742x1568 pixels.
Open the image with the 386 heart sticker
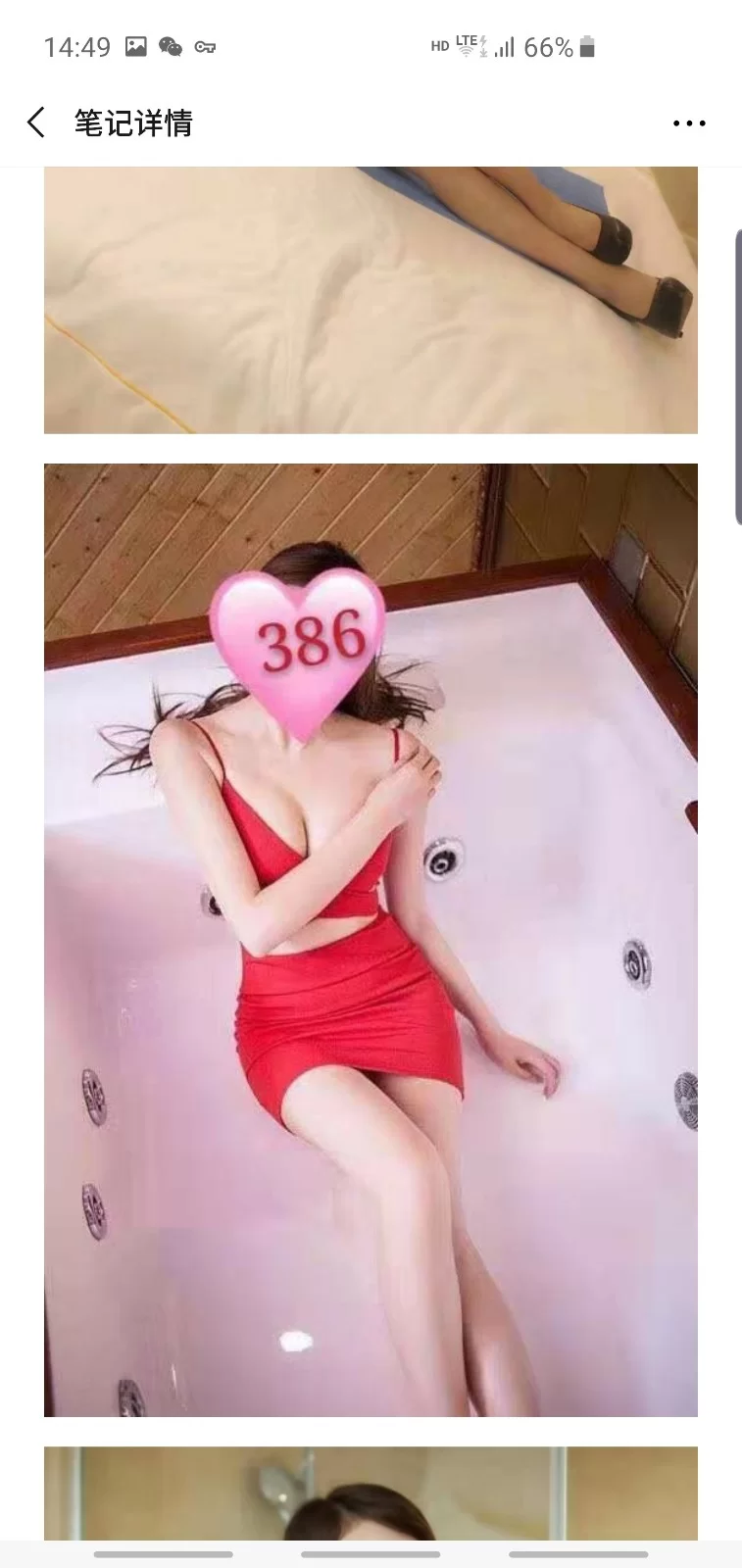click(x=371, y=939)
